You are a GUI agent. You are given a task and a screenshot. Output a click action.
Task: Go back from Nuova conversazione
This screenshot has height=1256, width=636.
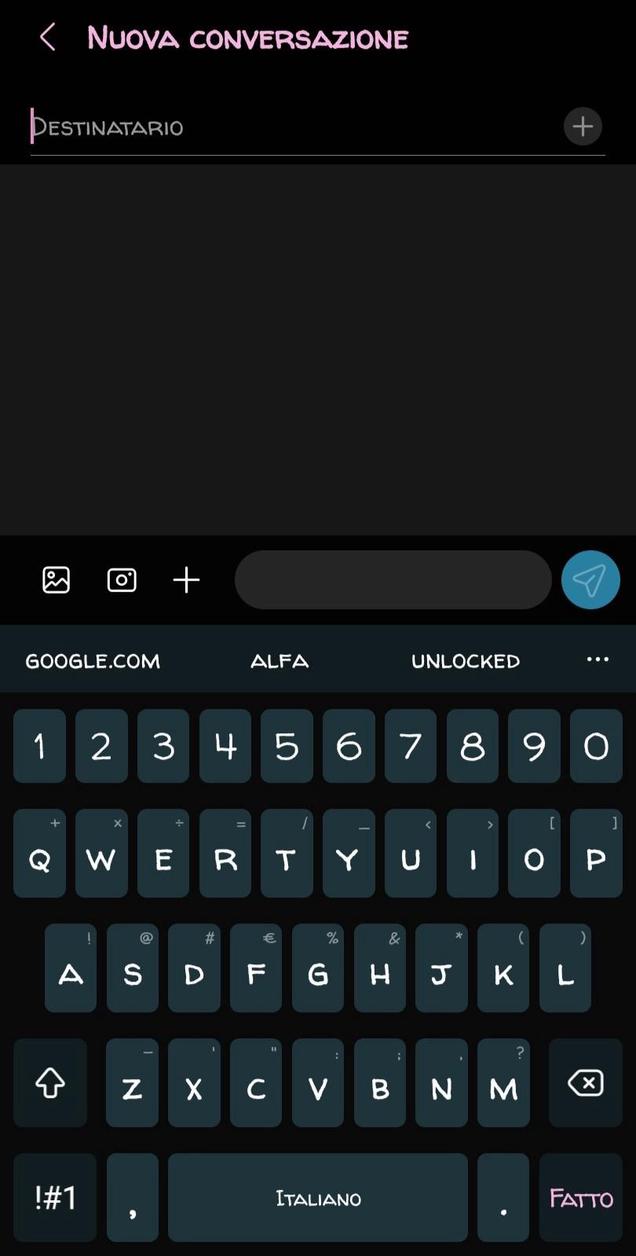click(x=47, y=38)
